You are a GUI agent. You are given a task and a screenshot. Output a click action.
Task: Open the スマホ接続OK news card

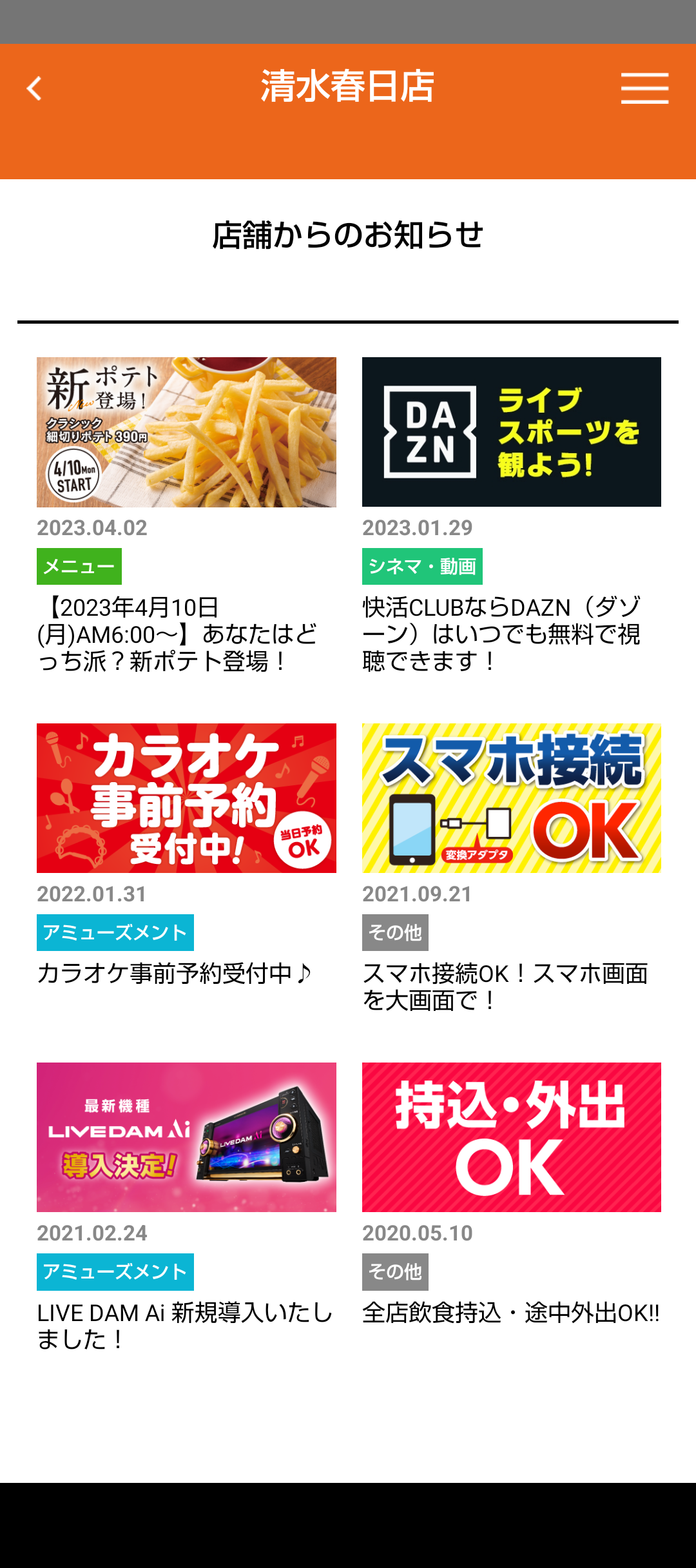click(511, 798)
